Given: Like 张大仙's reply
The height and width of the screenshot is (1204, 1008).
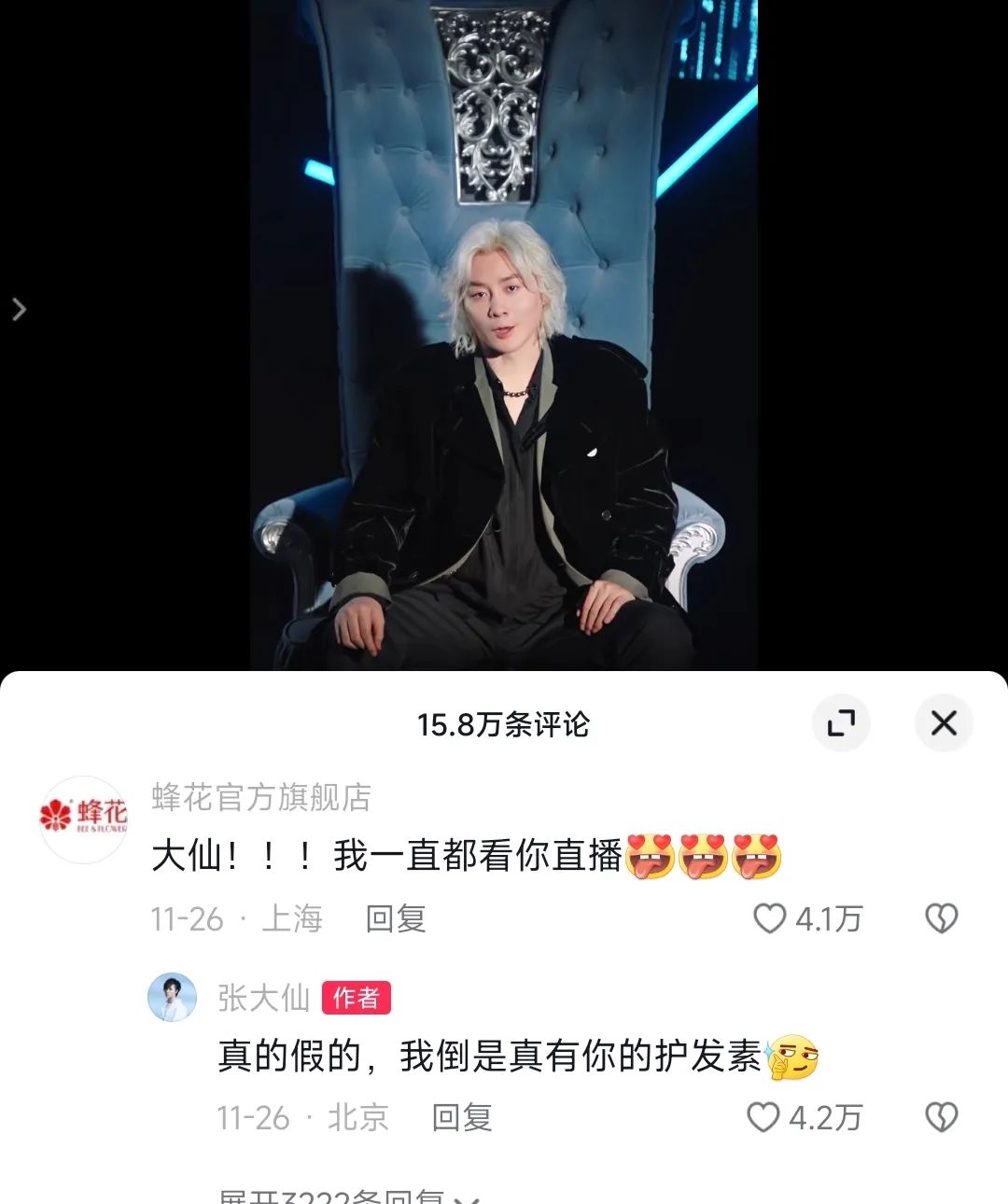Looking at the screenshot, I should click(763, 1116).
